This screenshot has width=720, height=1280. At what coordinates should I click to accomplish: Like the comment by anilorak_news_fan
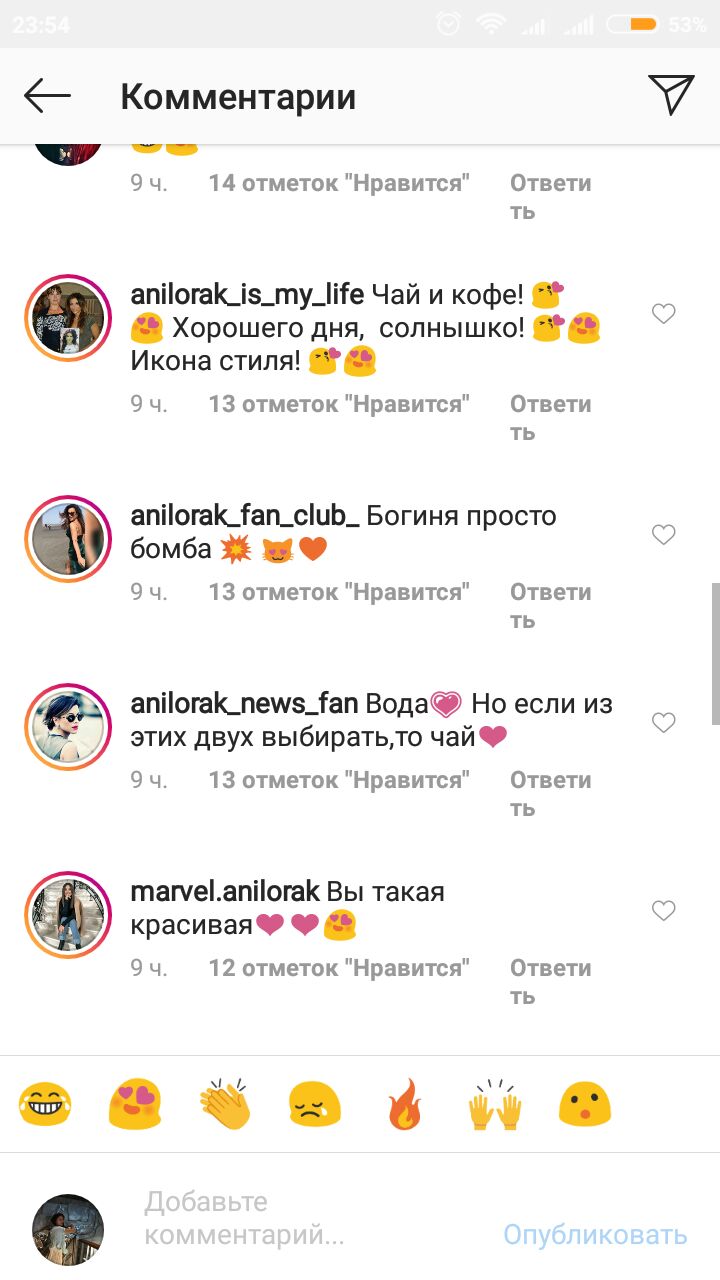tap(664, 723)
